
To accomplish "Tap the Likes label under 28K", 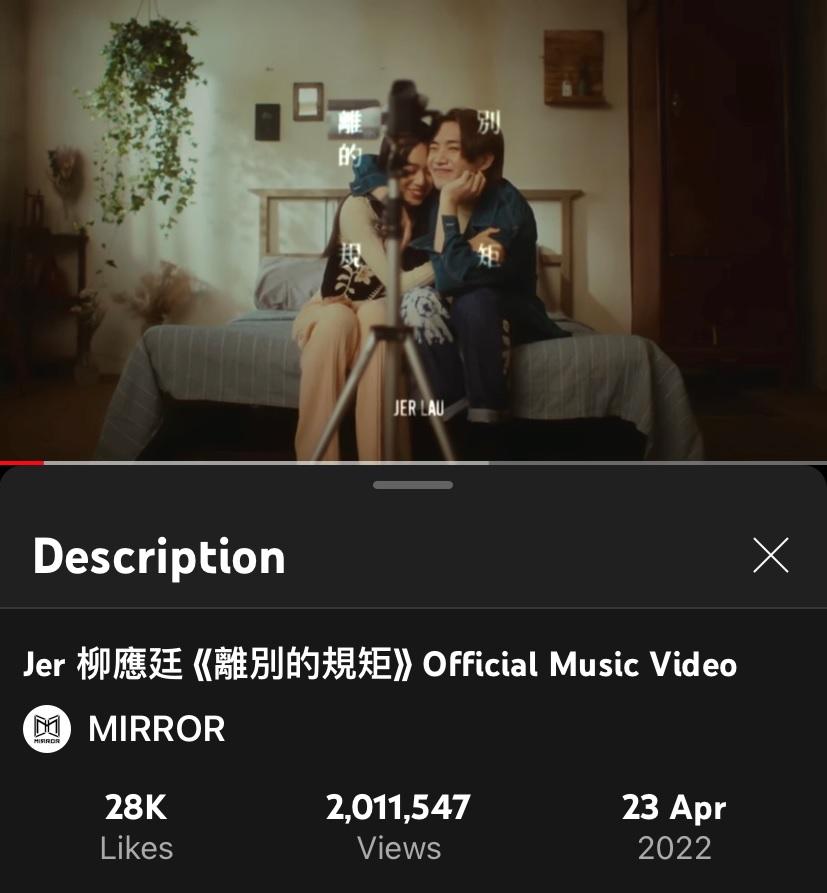I will click(136, 848).
